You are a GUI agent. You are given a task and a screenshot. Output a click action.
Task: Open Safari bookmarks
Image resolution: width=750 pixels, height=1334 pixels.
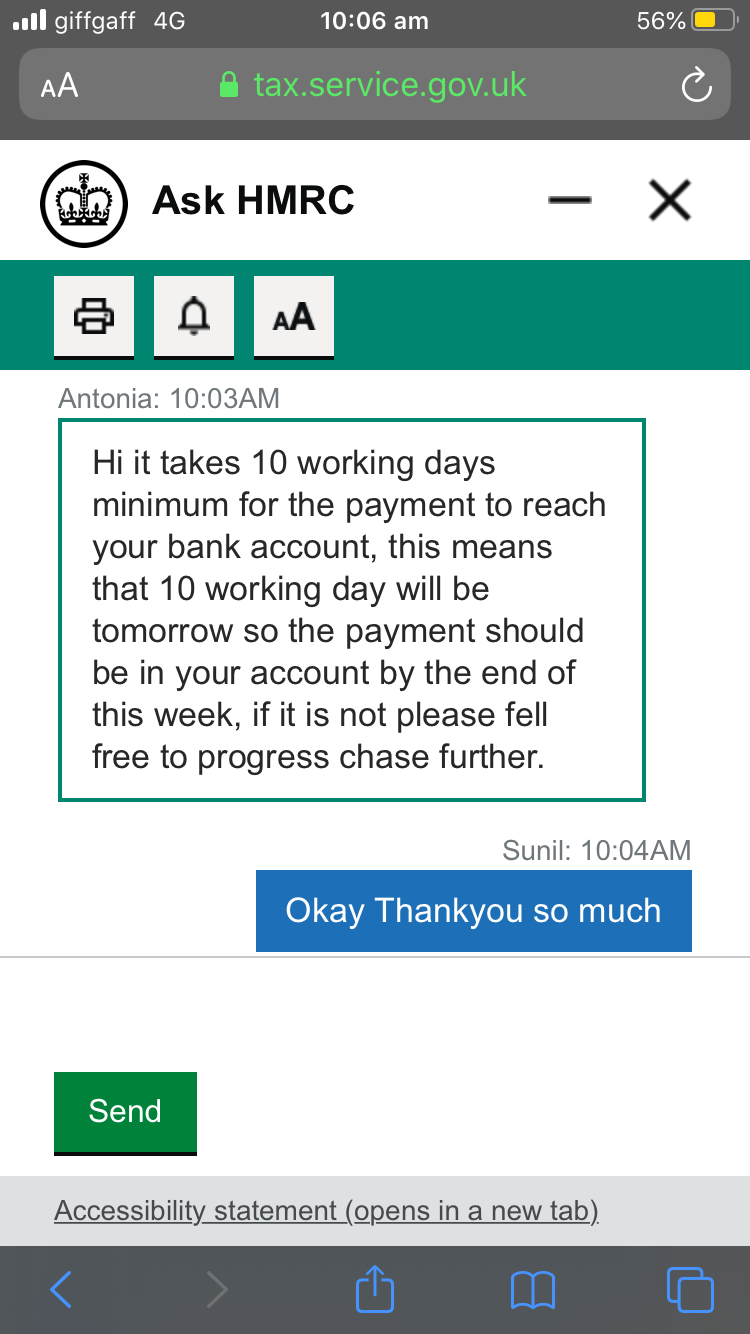coord(532,1289)
